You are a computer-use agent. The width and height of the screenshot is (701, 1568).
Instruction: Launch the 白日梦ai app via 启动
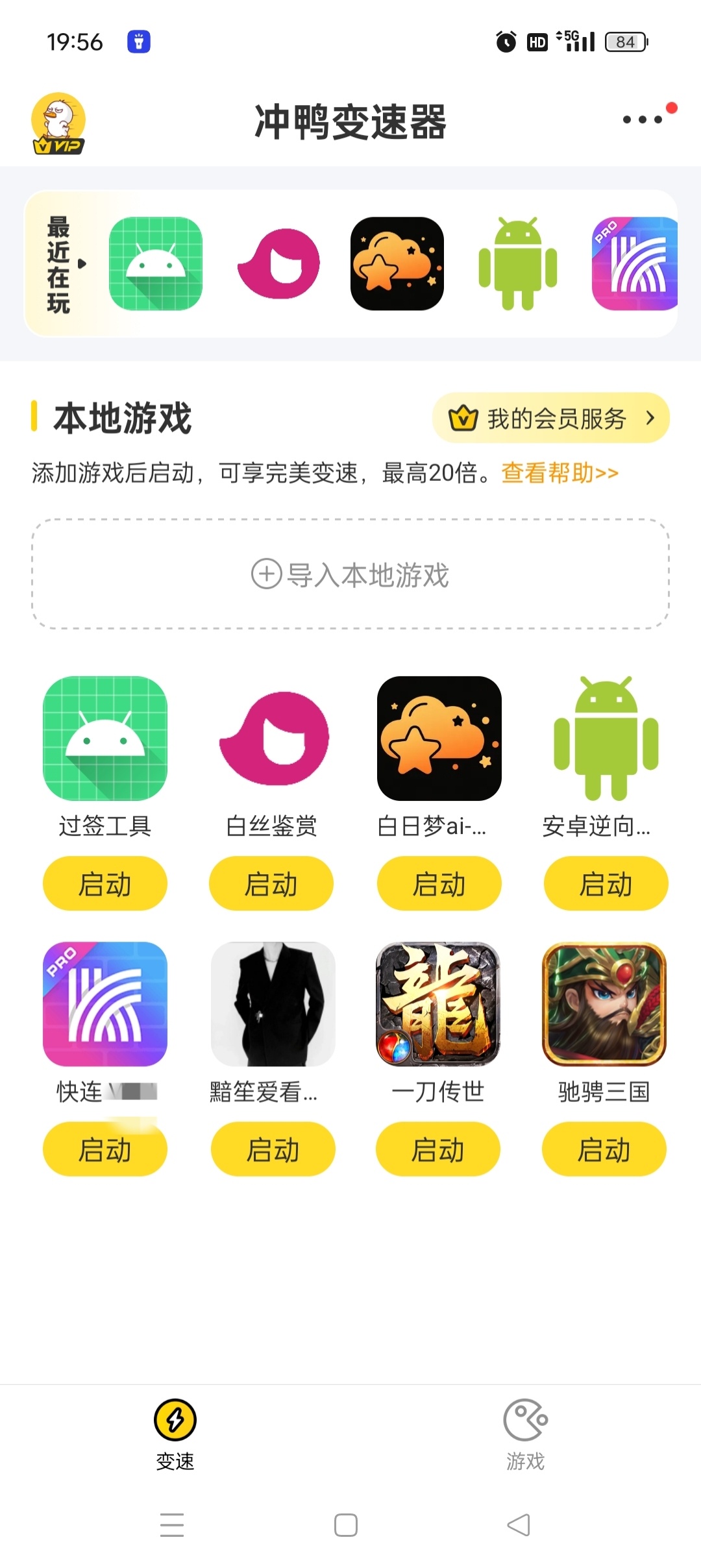[x=439, y=883]
